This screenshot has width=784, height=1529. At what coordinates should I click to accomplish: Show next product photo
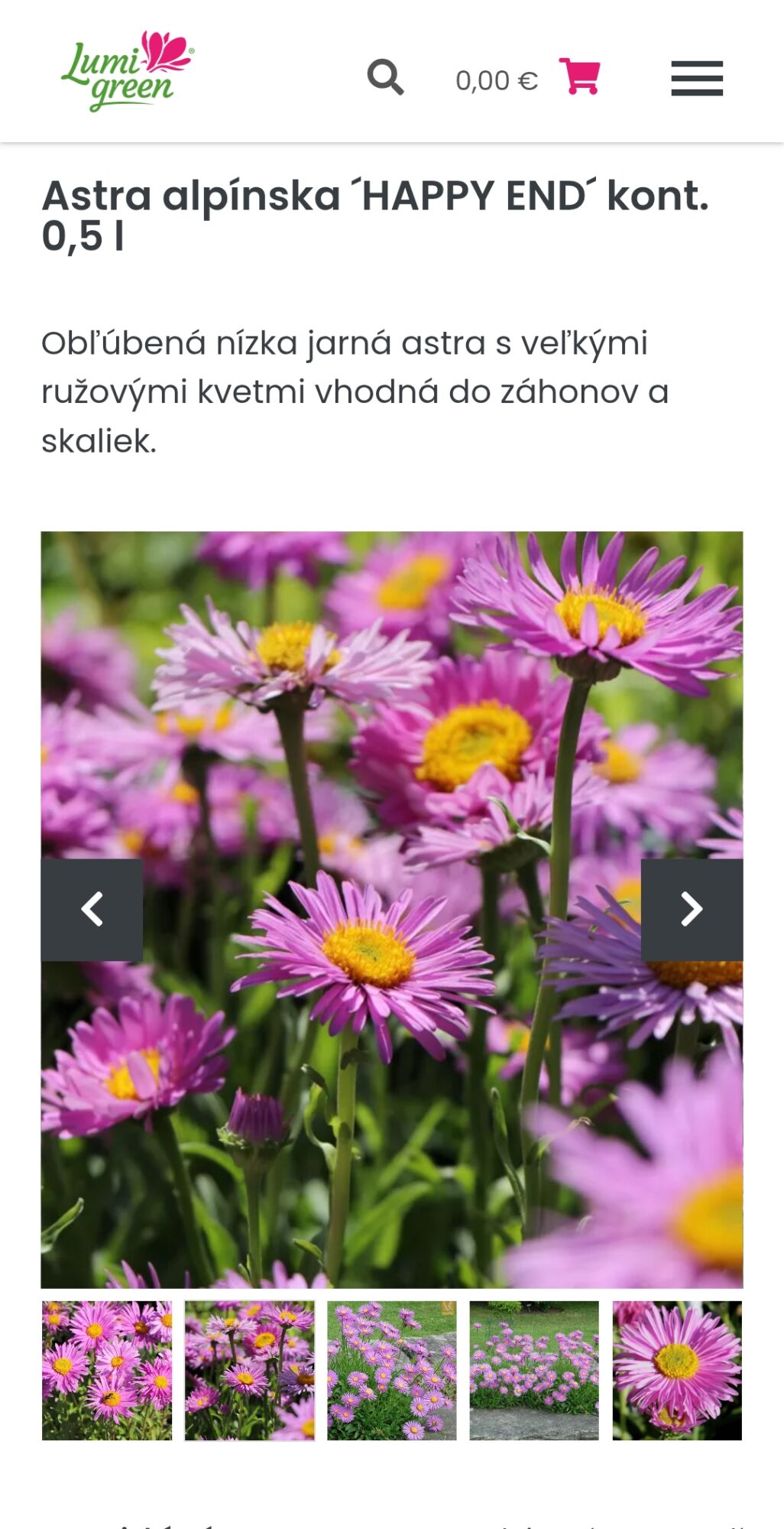pos(692,910)
